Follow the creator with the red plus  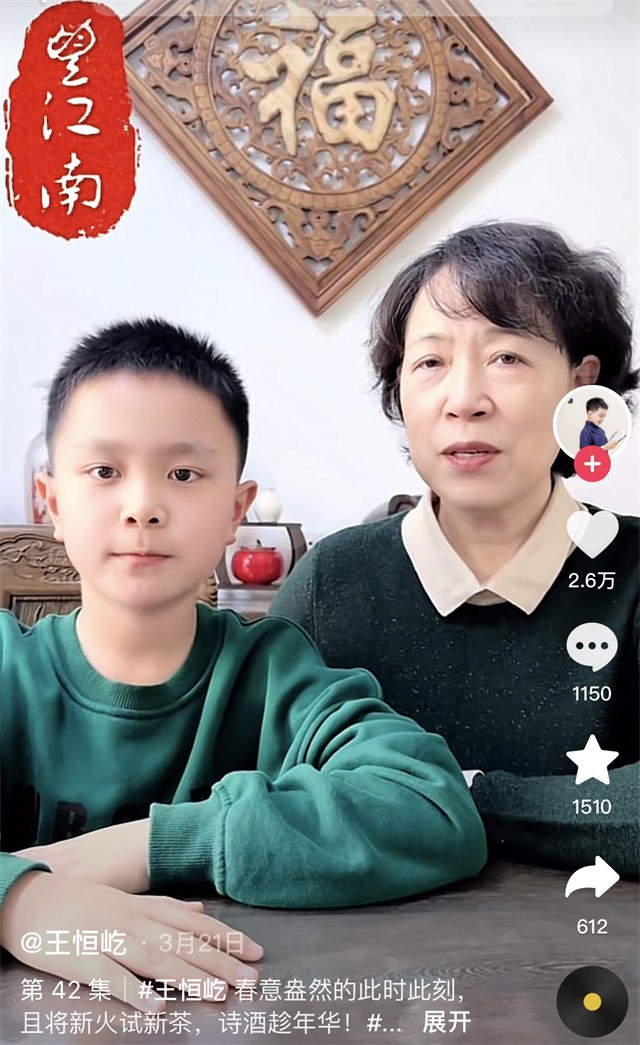[592, 464]
